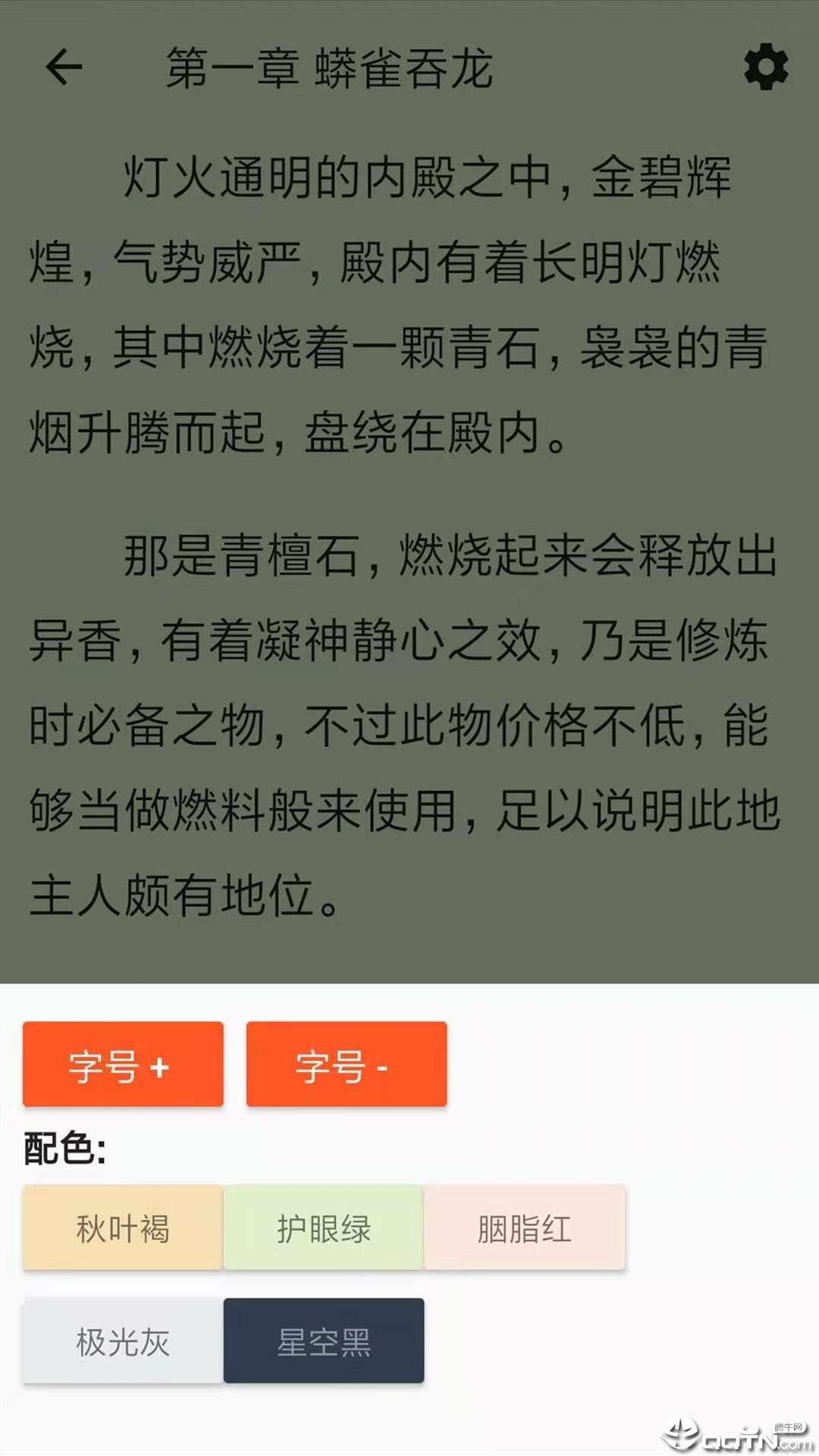Decrease font size with 字号 -

coord(347,1064)
